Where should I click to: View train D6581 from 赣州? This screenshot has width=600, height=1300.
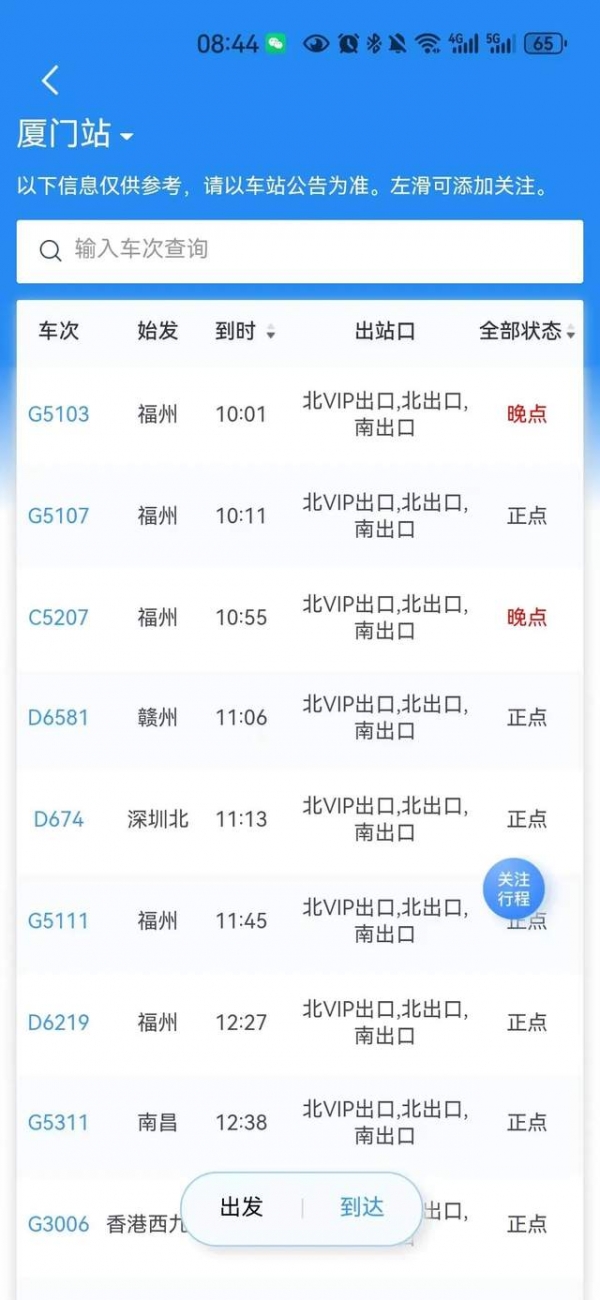point(58,718)
